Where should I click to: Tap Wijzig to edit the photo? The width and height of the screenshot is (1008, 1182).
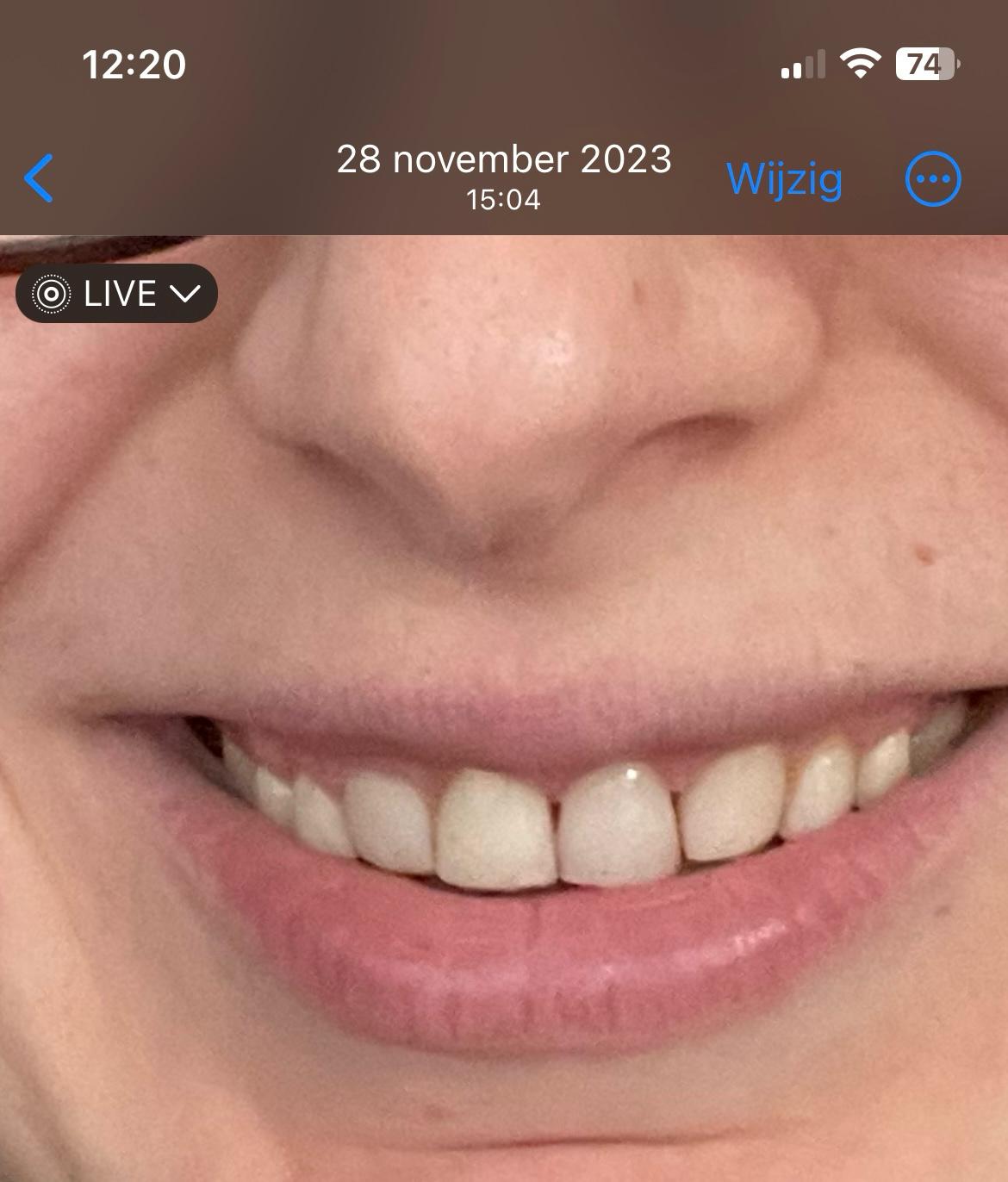[784, 178]
